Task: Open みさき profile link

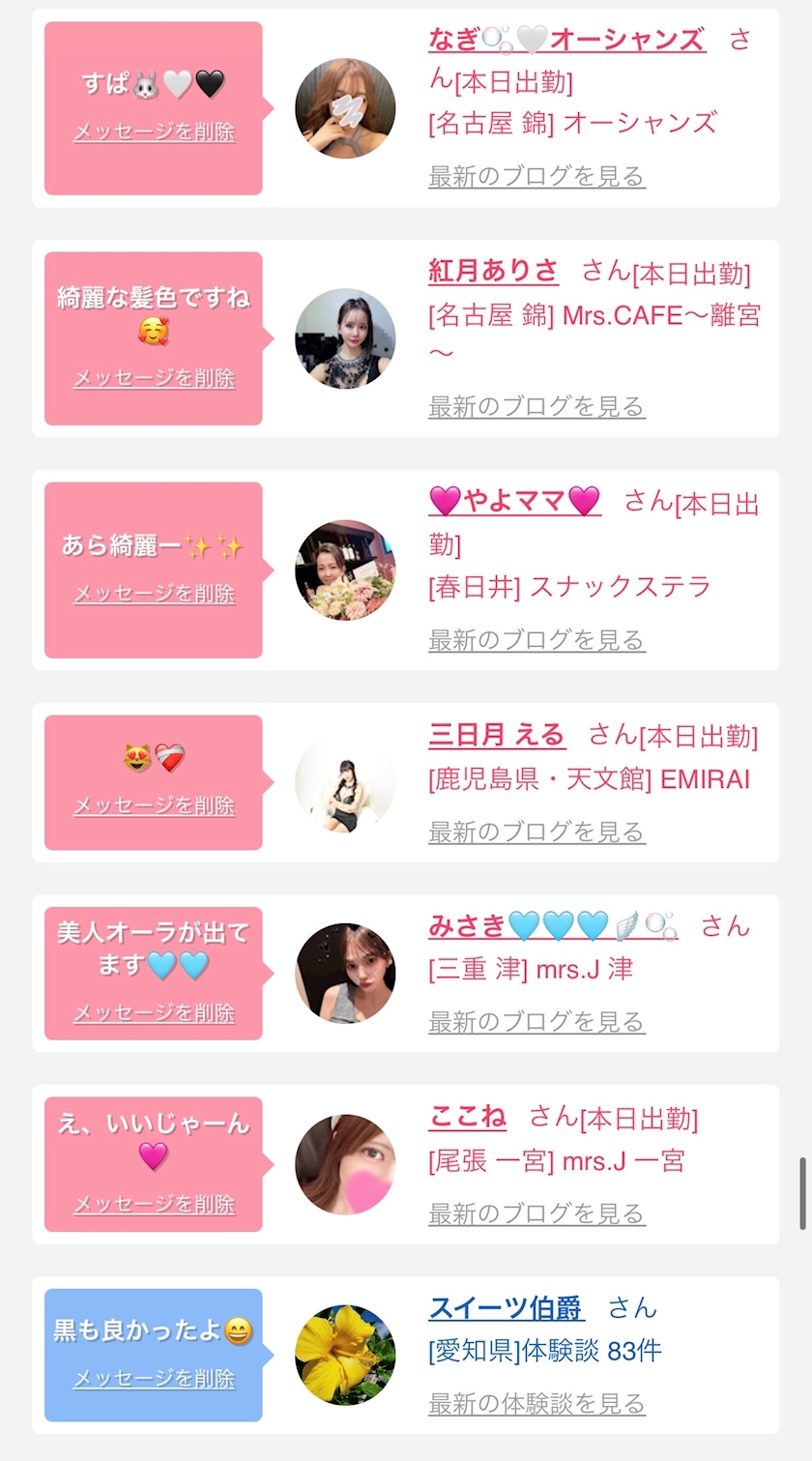Action: (552, 926)
